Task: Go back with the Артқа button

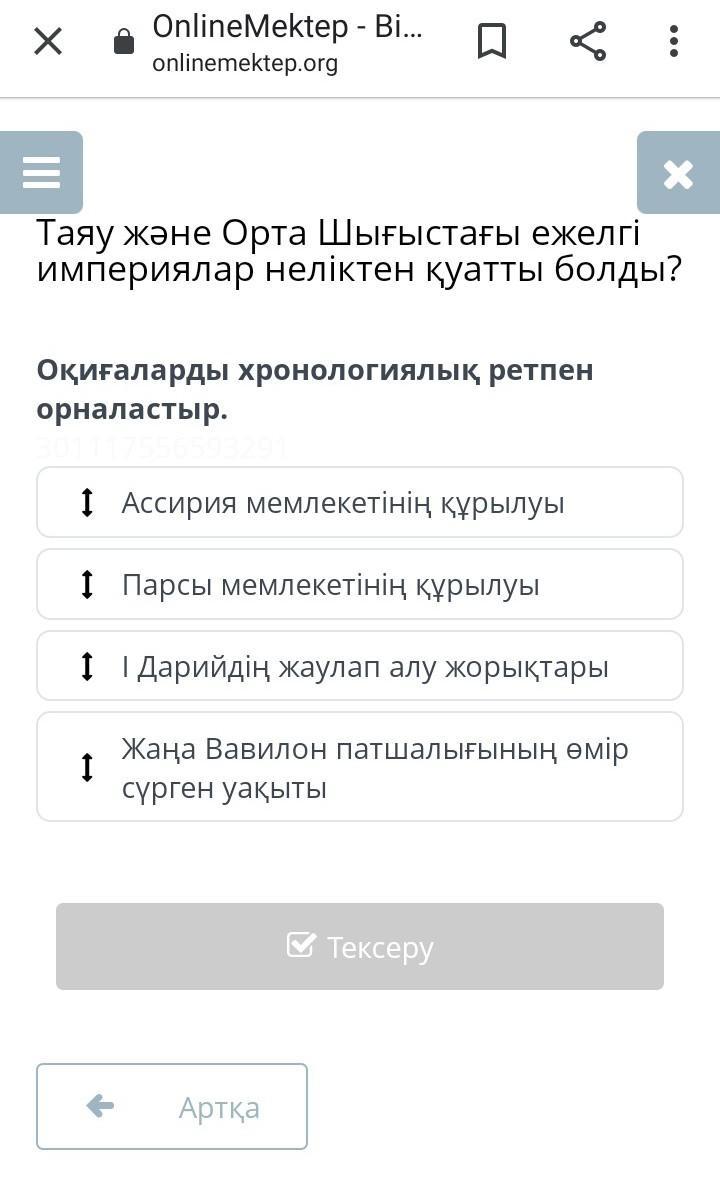Action: click(172, 1107)
